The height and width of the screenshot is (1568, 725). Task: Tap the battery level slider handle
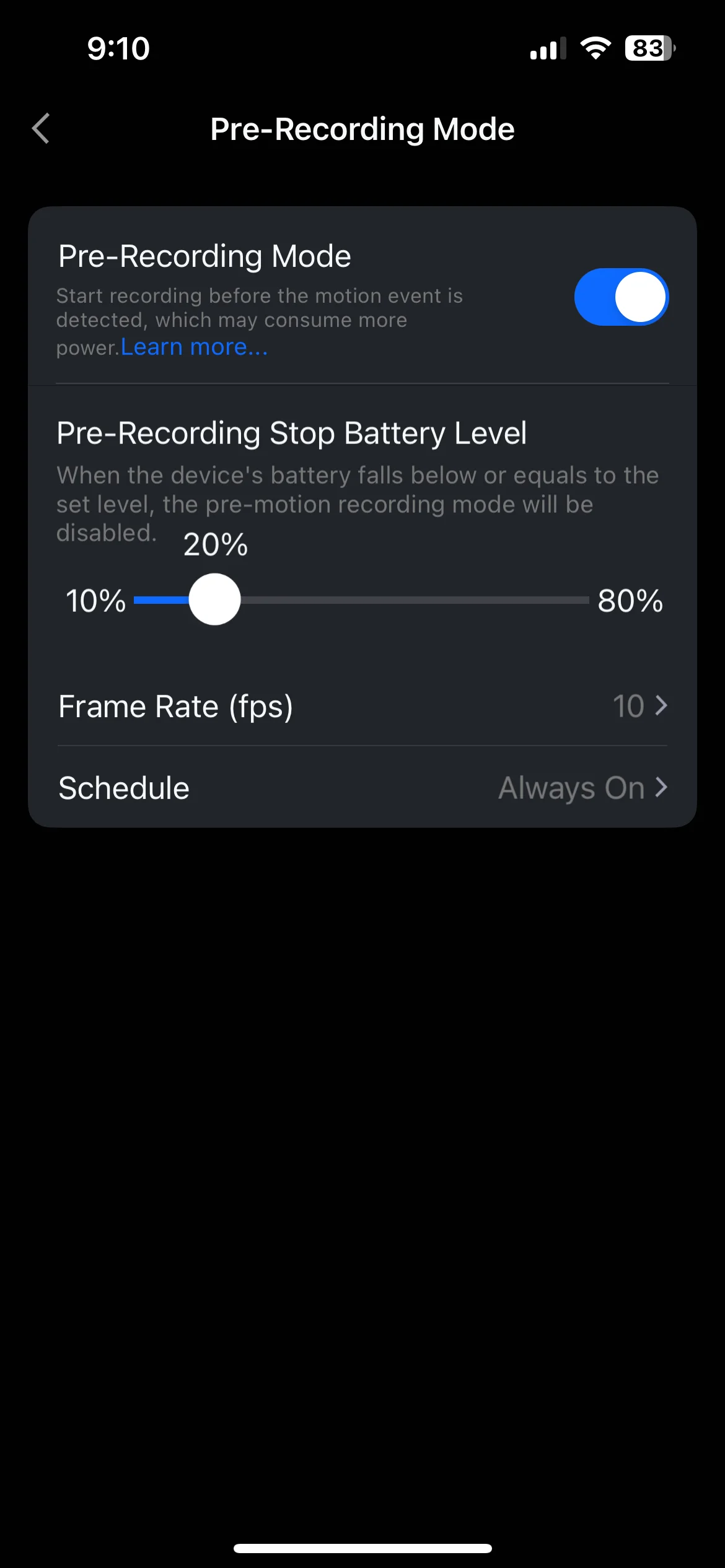[214, 599]
